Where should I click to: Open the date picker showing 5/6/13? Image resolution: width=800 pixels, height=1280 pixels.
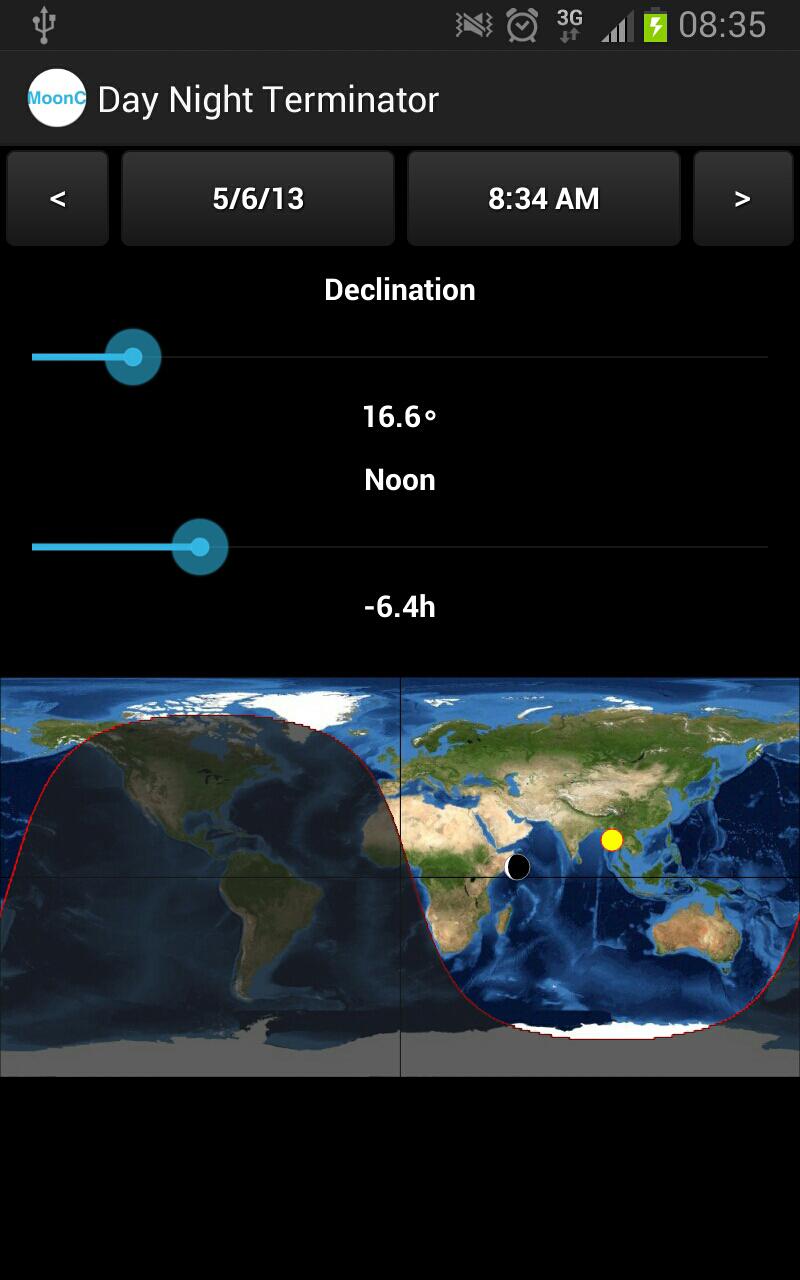tap(258, 198)
